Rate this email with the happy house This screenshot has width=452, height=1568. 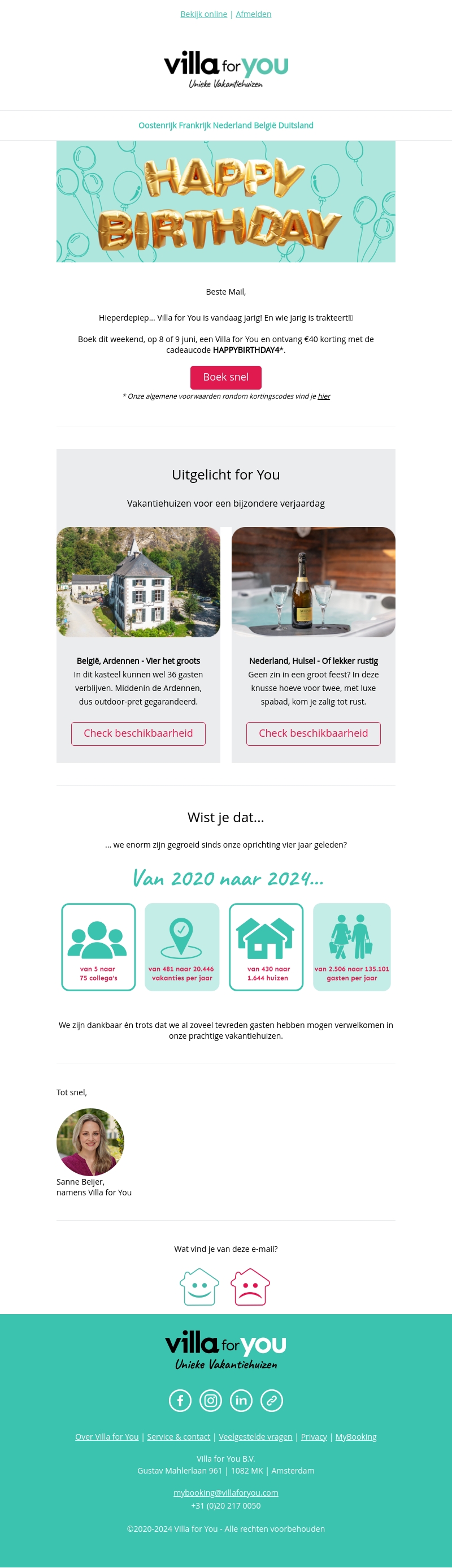(199, 1287)
